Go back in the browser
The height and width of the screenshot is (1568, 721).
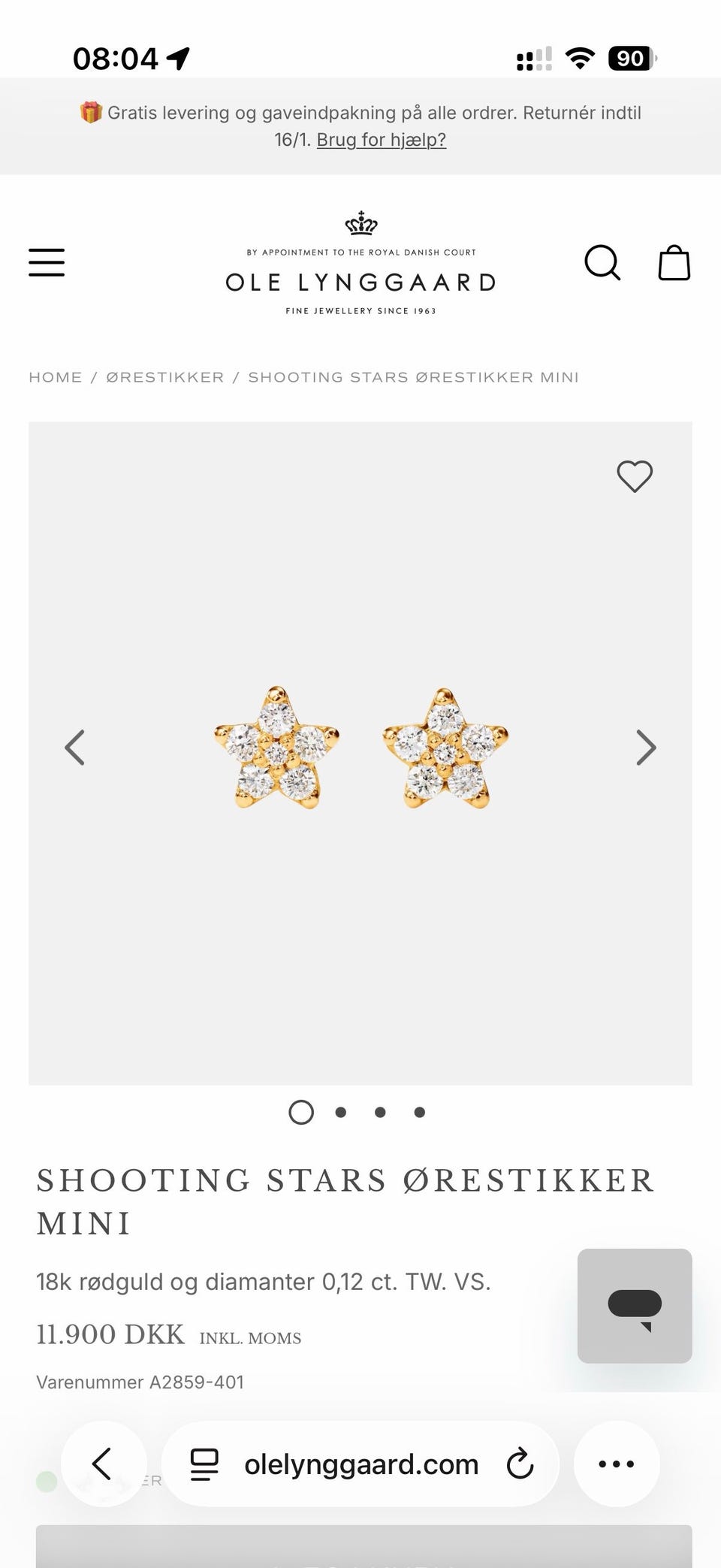tap(103, 1464)
